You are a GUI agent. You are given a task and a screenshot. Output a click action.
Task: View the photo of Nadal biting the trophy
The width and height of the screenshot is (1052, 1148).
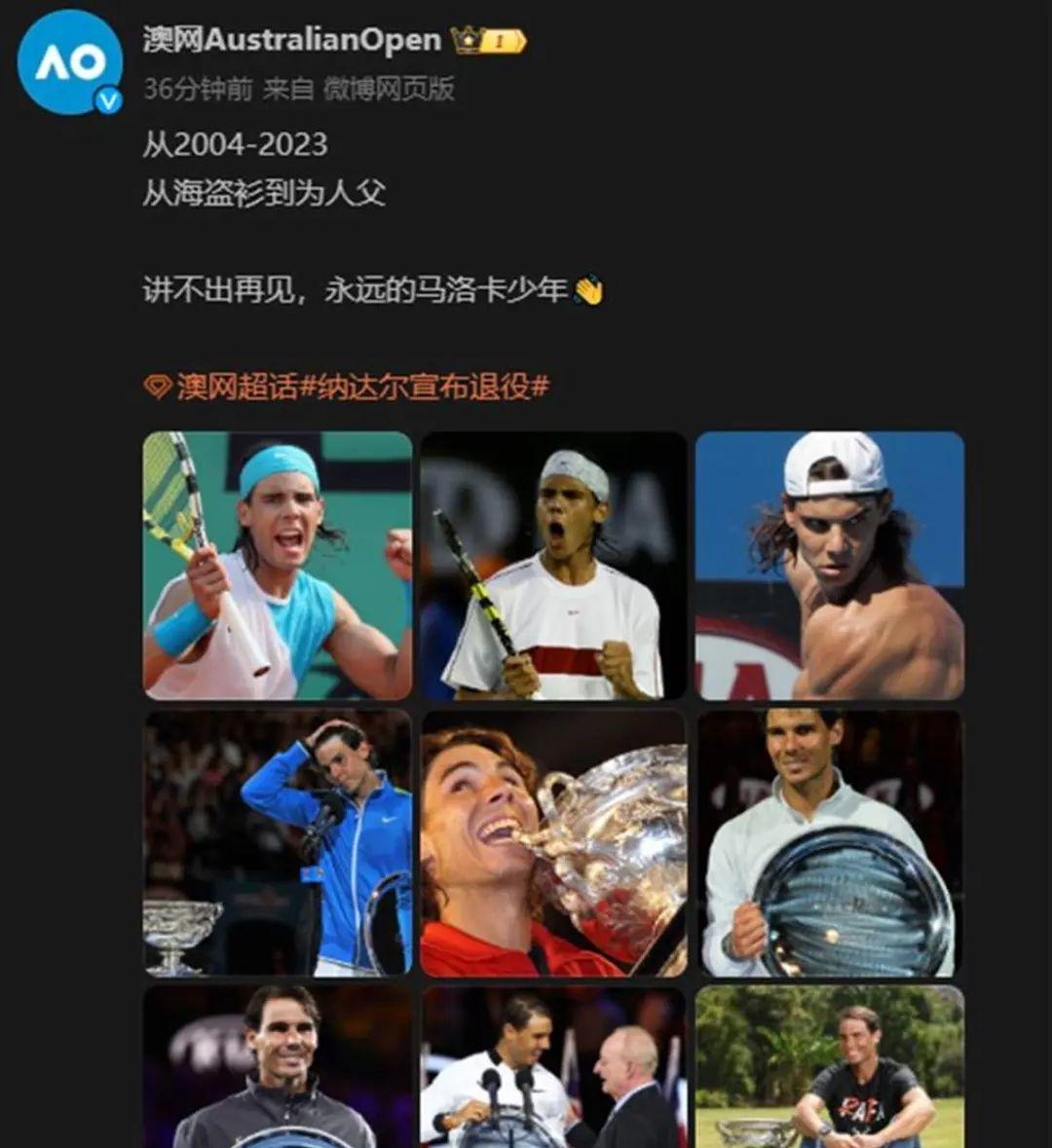coord(556,845)
